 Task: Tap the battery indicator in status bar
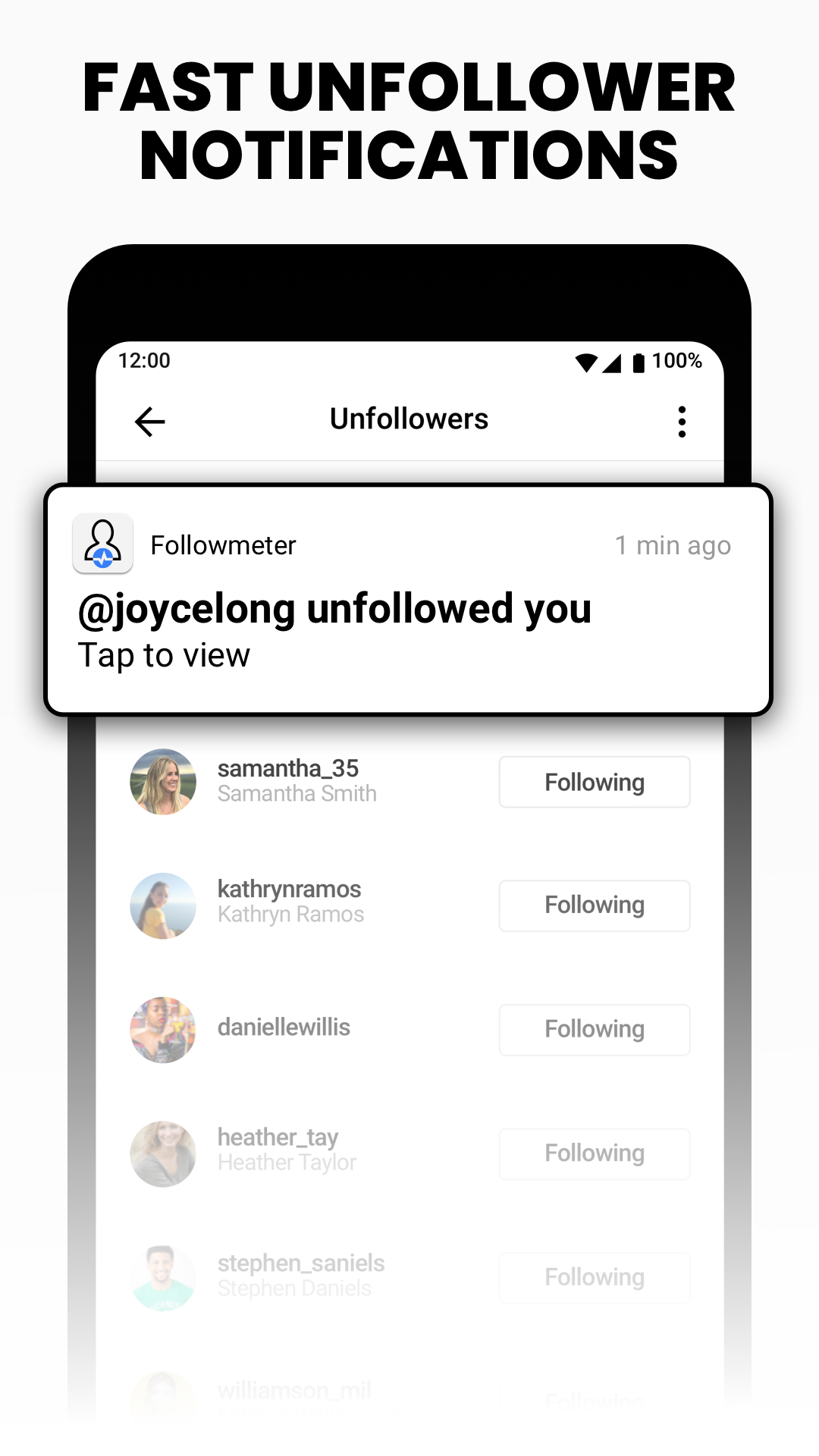(x=639, y=362)
